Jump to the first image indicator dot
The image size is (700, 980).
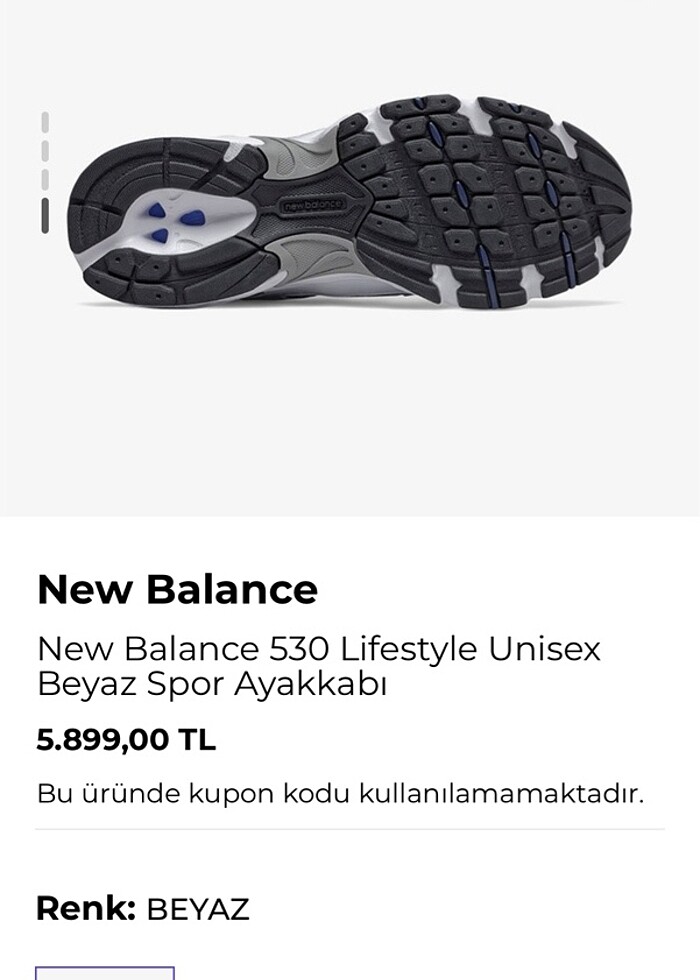coord(45,122)
